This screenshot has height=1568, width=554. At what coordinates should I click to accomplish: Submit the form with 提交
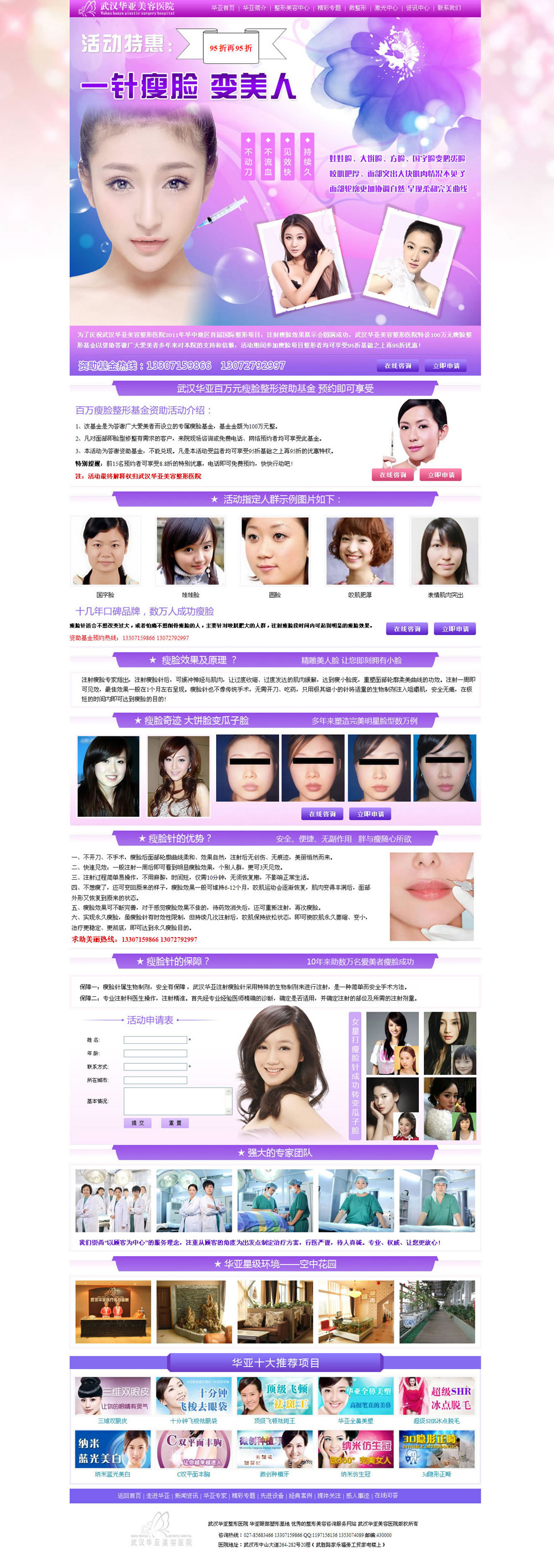138,1123
